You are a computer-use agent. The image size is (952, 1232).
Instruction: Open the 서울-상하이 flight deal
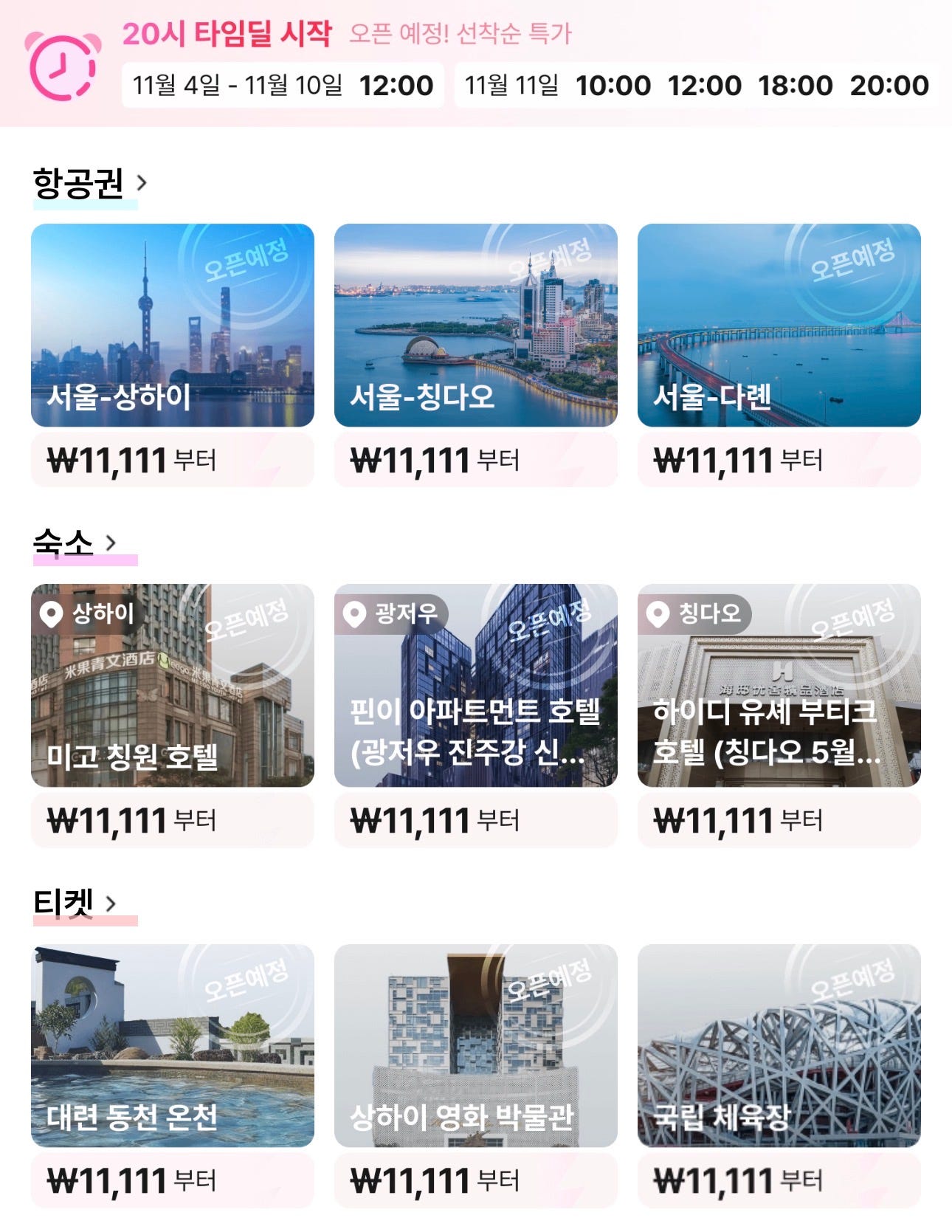pyautogui.click(x=172, y=326)
